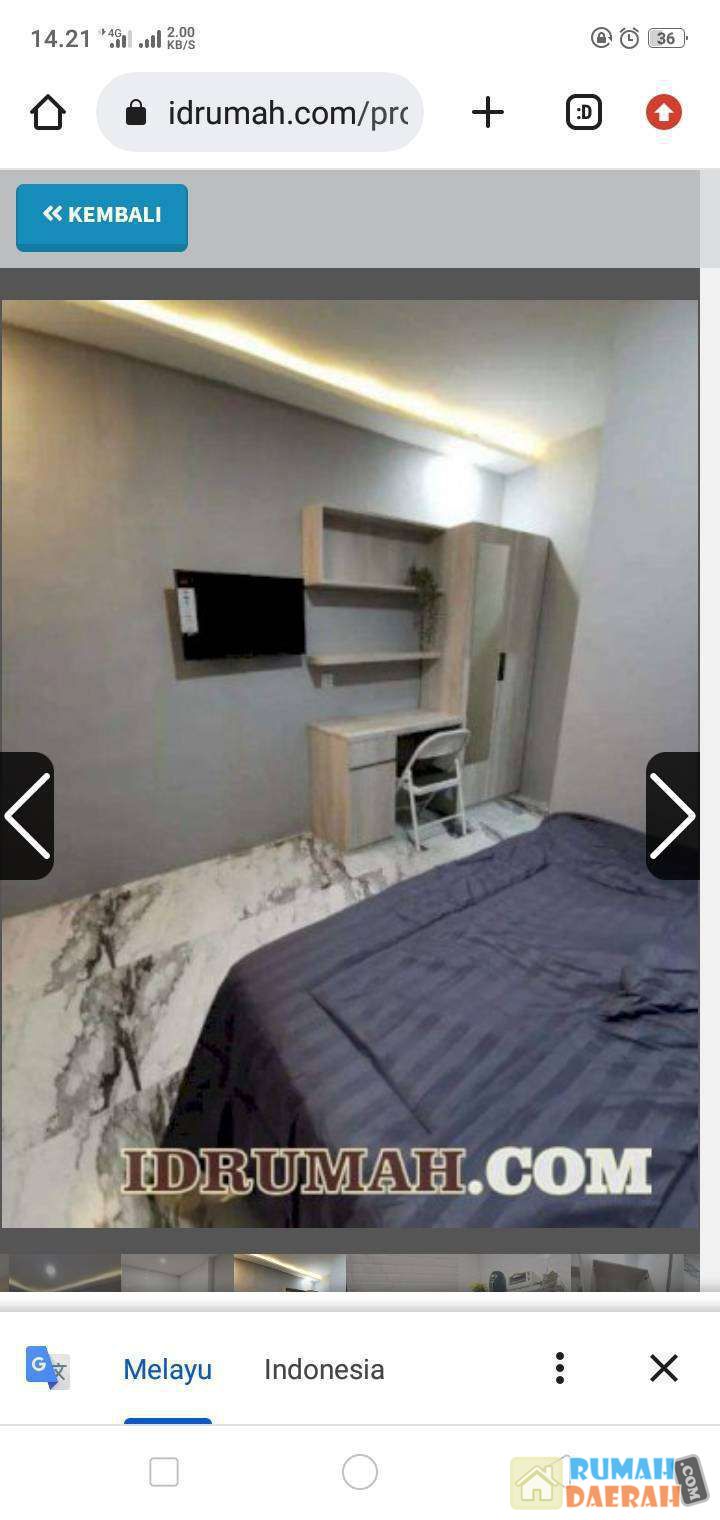Image resolution: width=720 pixels, height=1520 pixels.
Task: Tap the battery indicator showing 36
Action: (664, 38)
